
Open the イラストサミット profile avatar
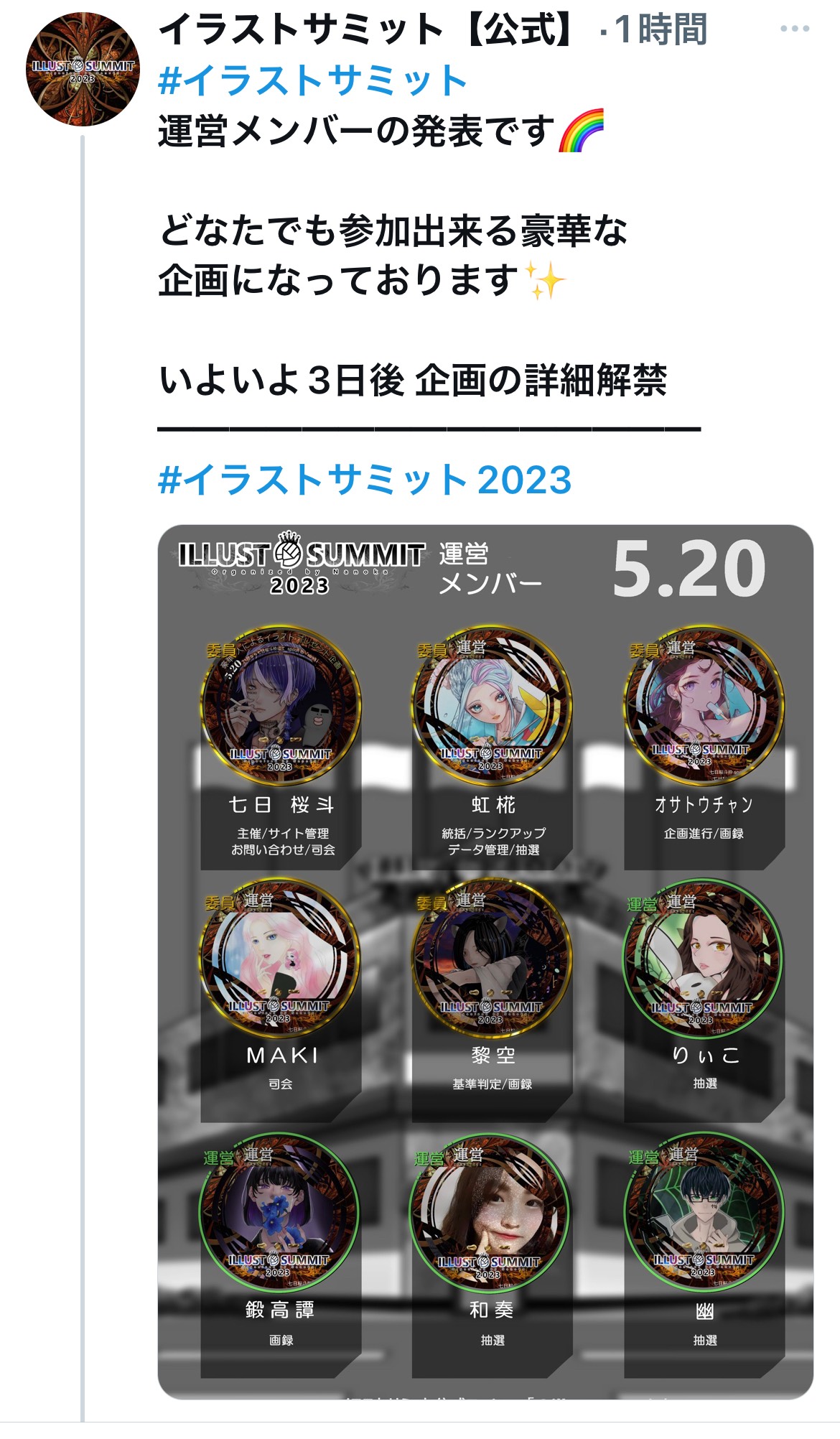coord(83,70)
